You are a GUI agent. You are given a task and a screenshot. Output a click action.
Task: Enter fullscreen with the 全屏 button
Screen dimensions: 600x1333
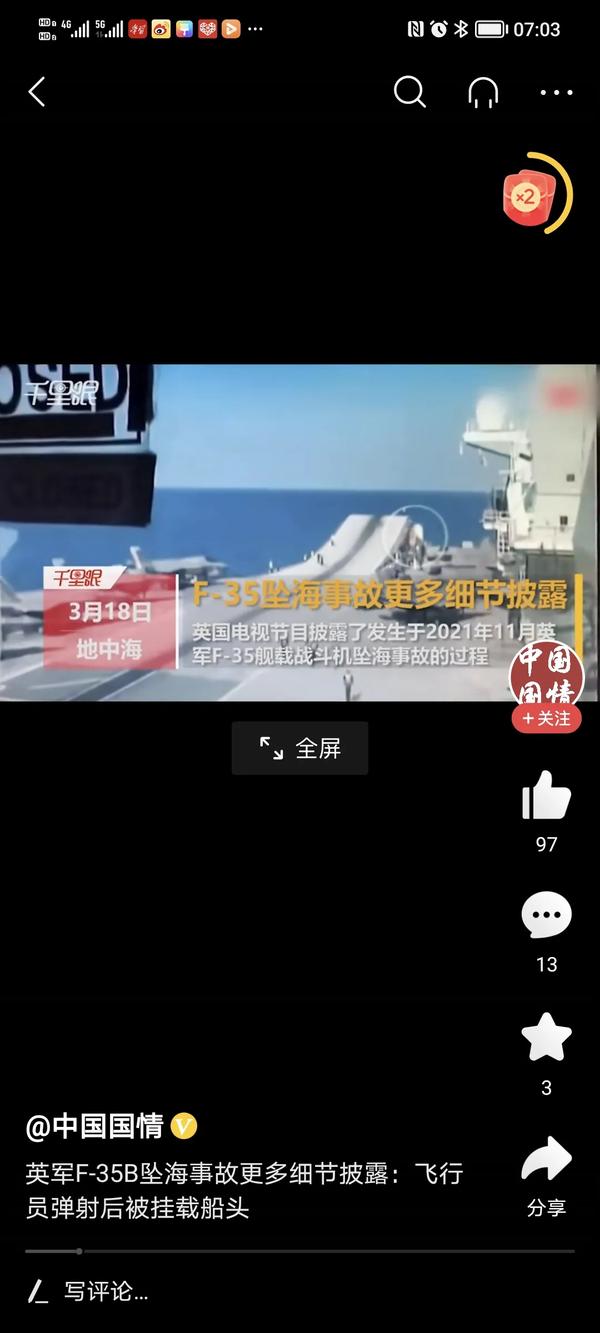point(300,748)
